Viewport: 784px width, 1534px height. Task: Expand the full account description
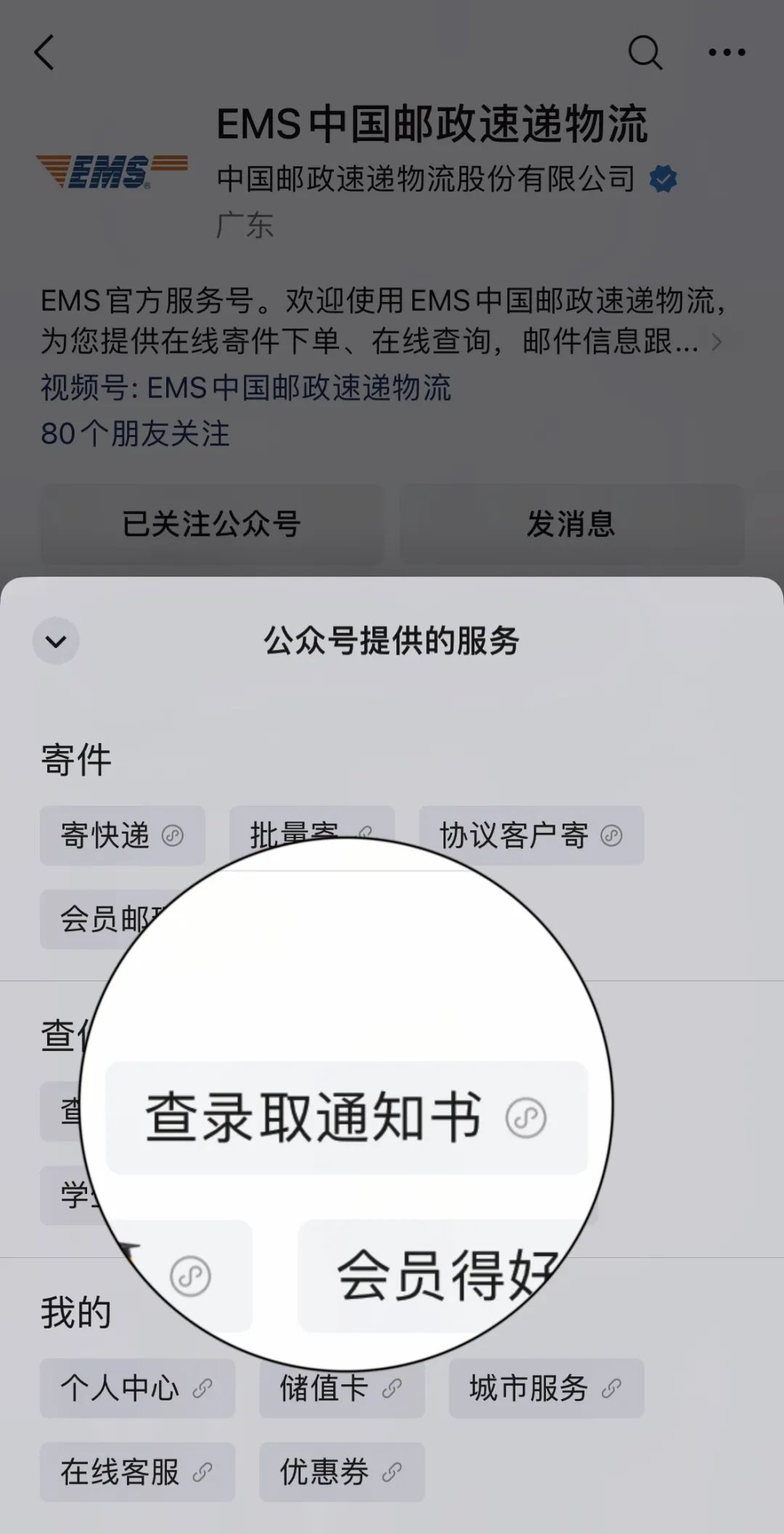click(x=716, y=341)
